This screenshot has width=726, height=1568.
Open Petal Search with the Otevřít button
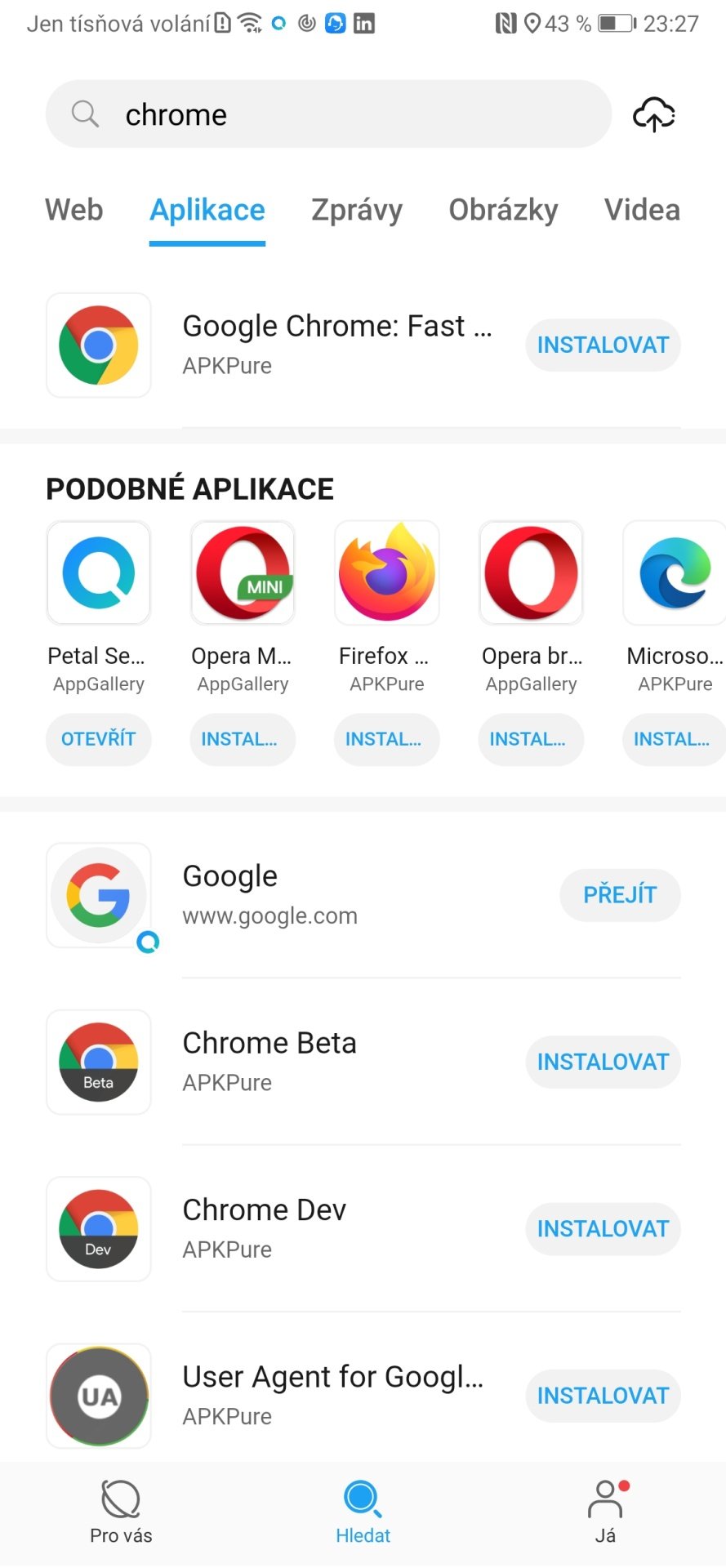click(99, 739)
